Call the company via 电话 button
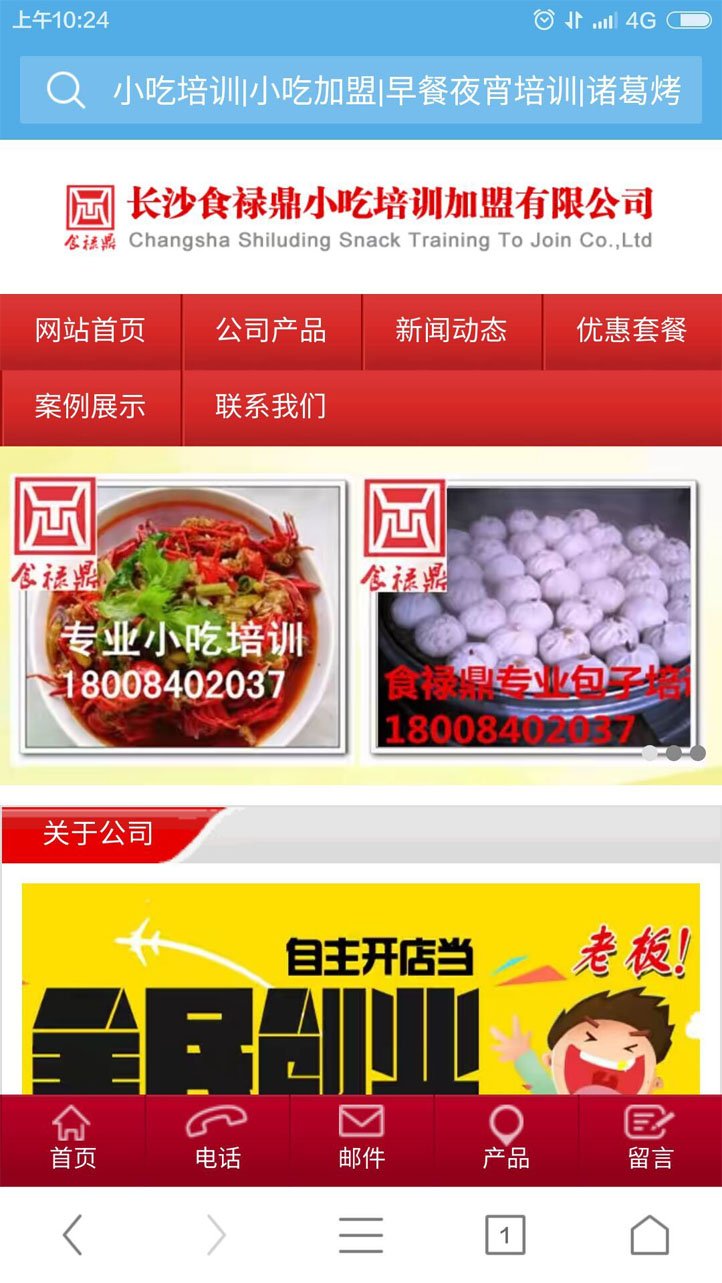722x1283 pixels. 217,1139
